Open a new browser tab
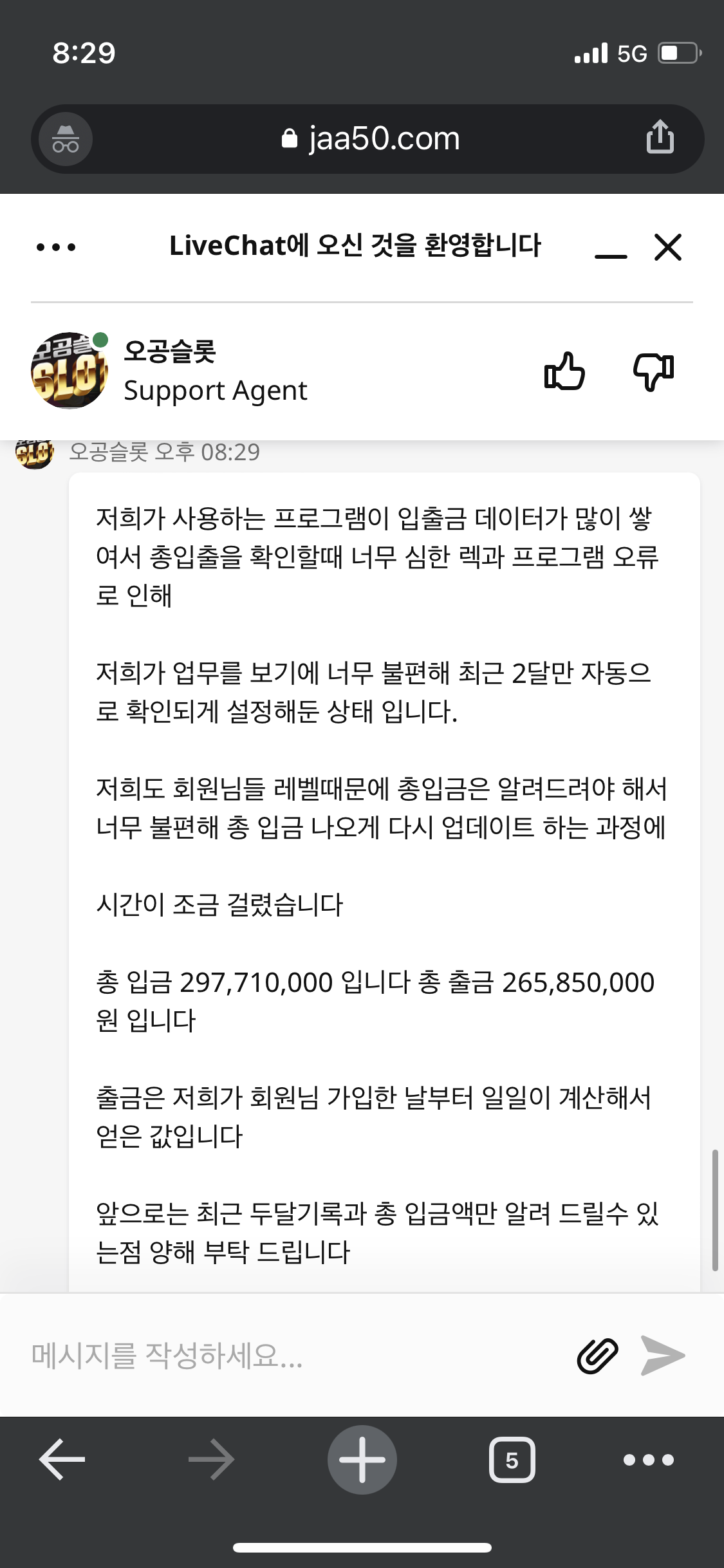724x1568 pixels. pyautogui.click(x=362, y=1459)
